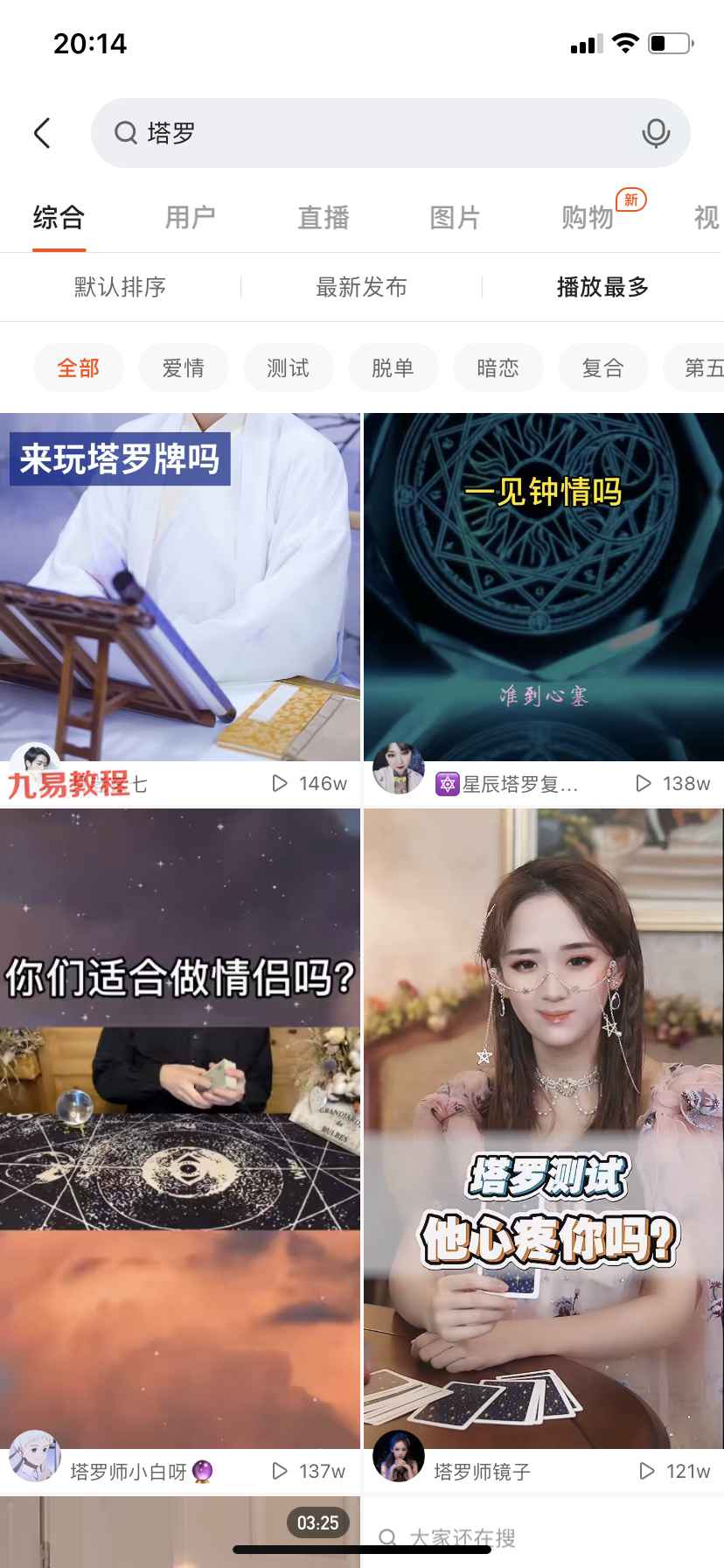Screen dimensions: 724x1568
Task: Play the 一见钟情吗 video
Action: 544,587
